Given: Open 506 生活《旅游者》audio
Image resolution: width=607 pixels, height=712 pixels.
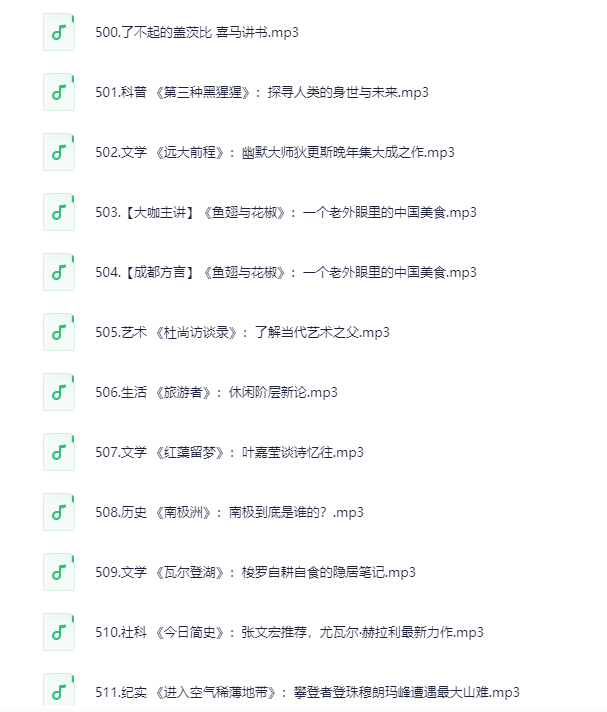Looking at the screenshot, I should (x=216, y=392).
